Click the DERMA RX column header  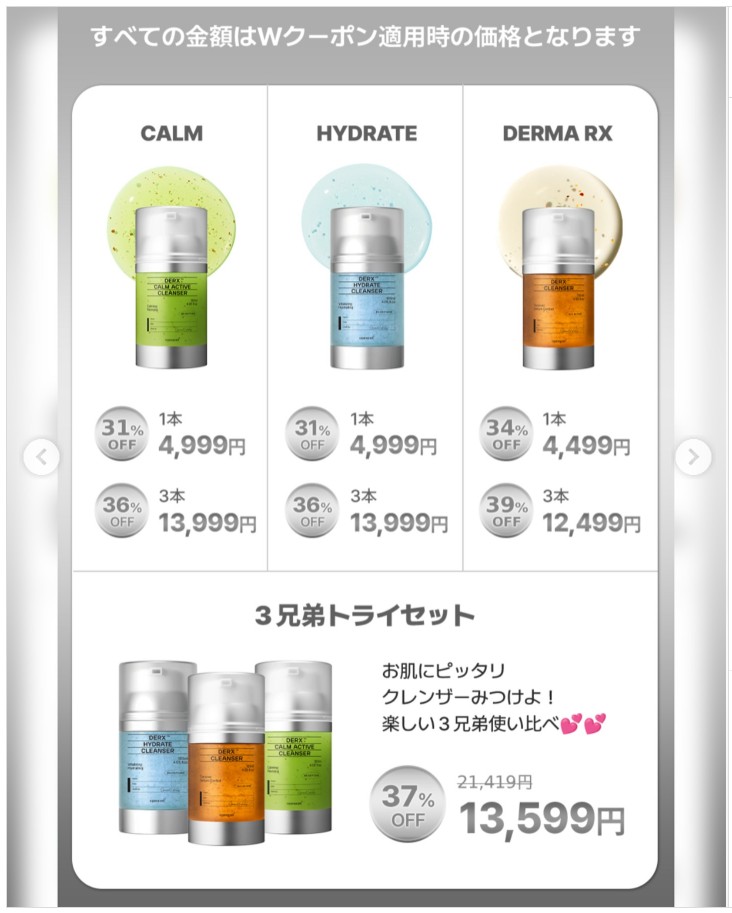[557, 131]
